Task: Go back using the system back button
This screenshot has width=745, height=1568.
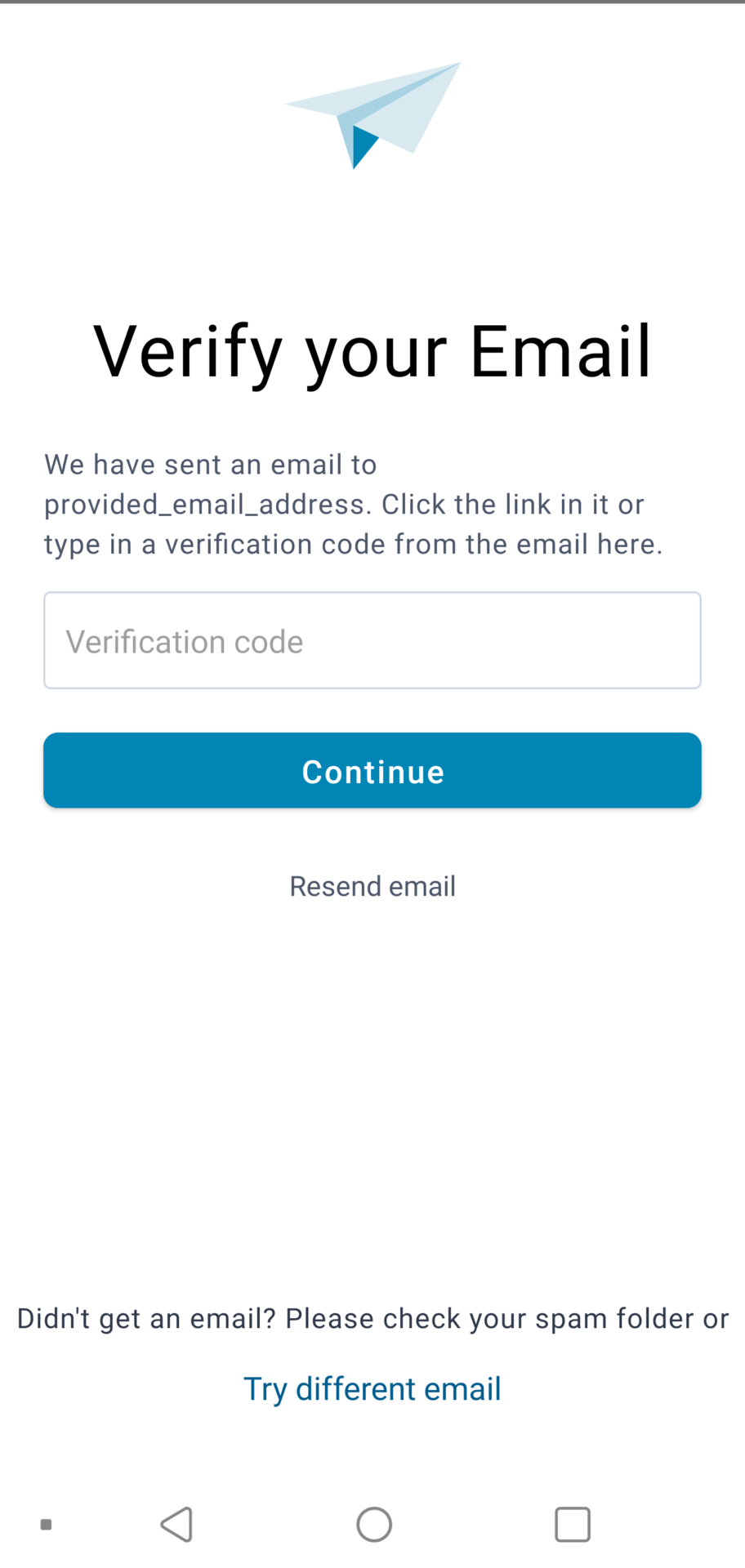Action: click(176, 1524)
